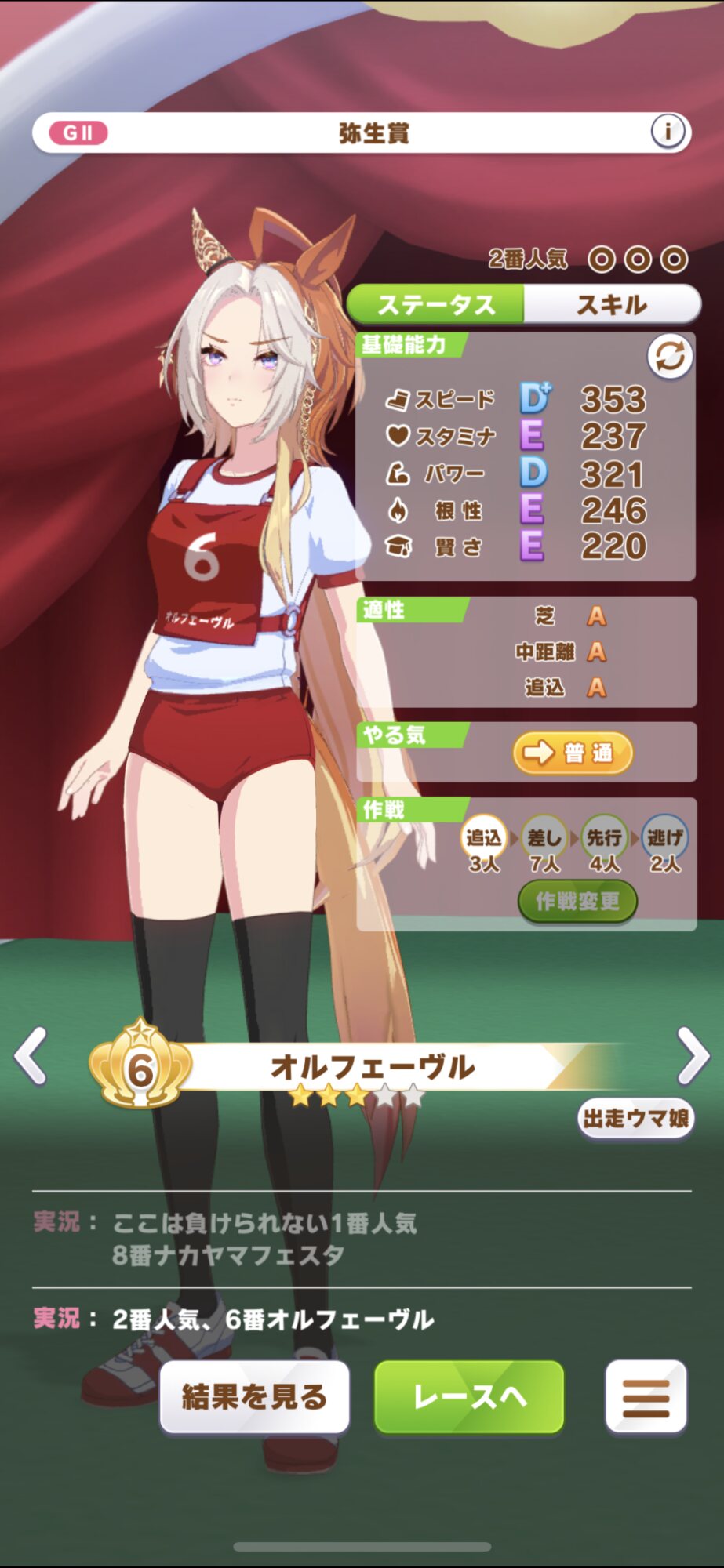Start the race with レースへ
The image size is (724, 1568).
[x=469, y=1396]
